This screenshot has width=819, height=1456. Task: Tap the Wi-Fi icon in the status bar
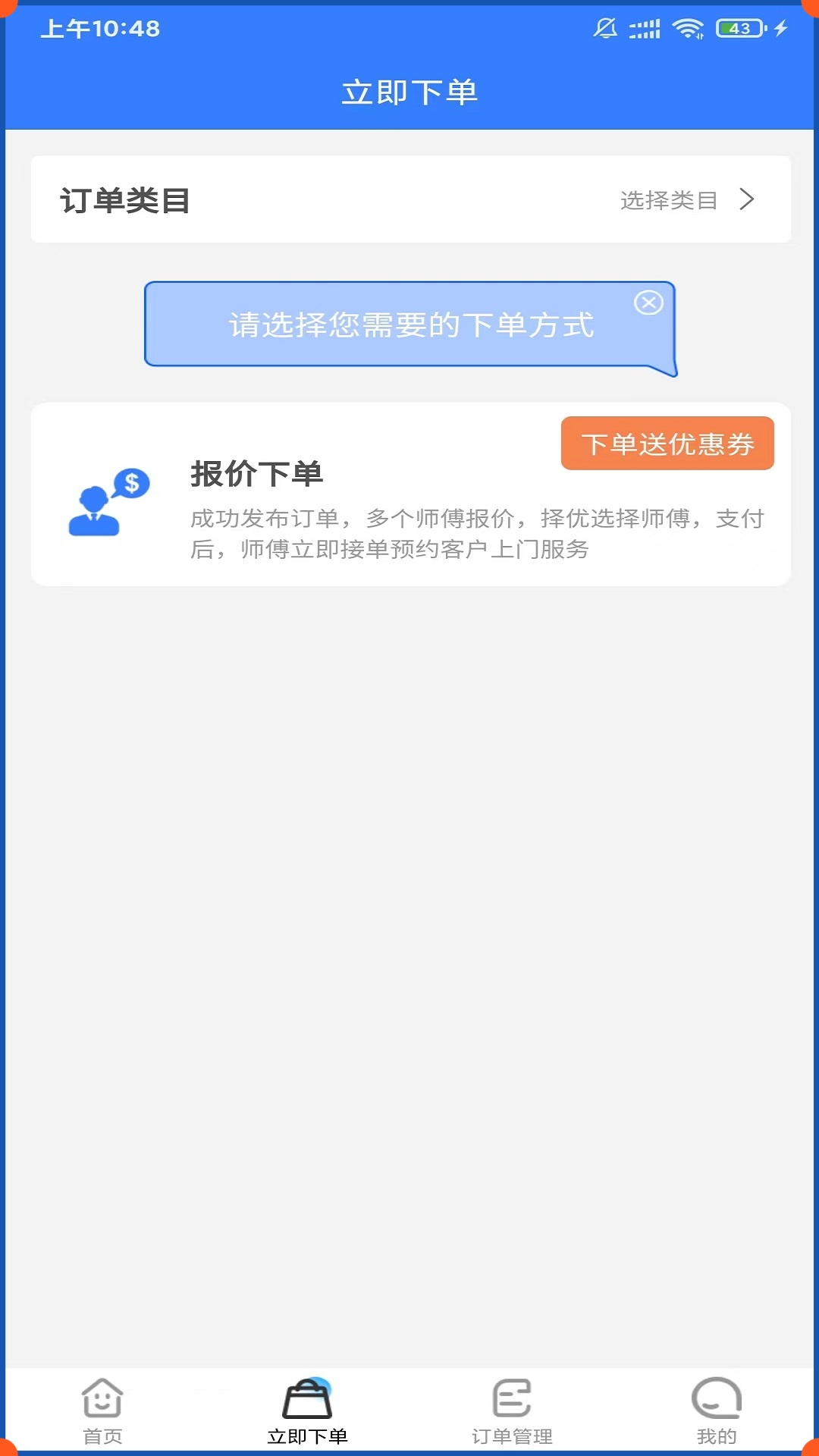point(687,29)
